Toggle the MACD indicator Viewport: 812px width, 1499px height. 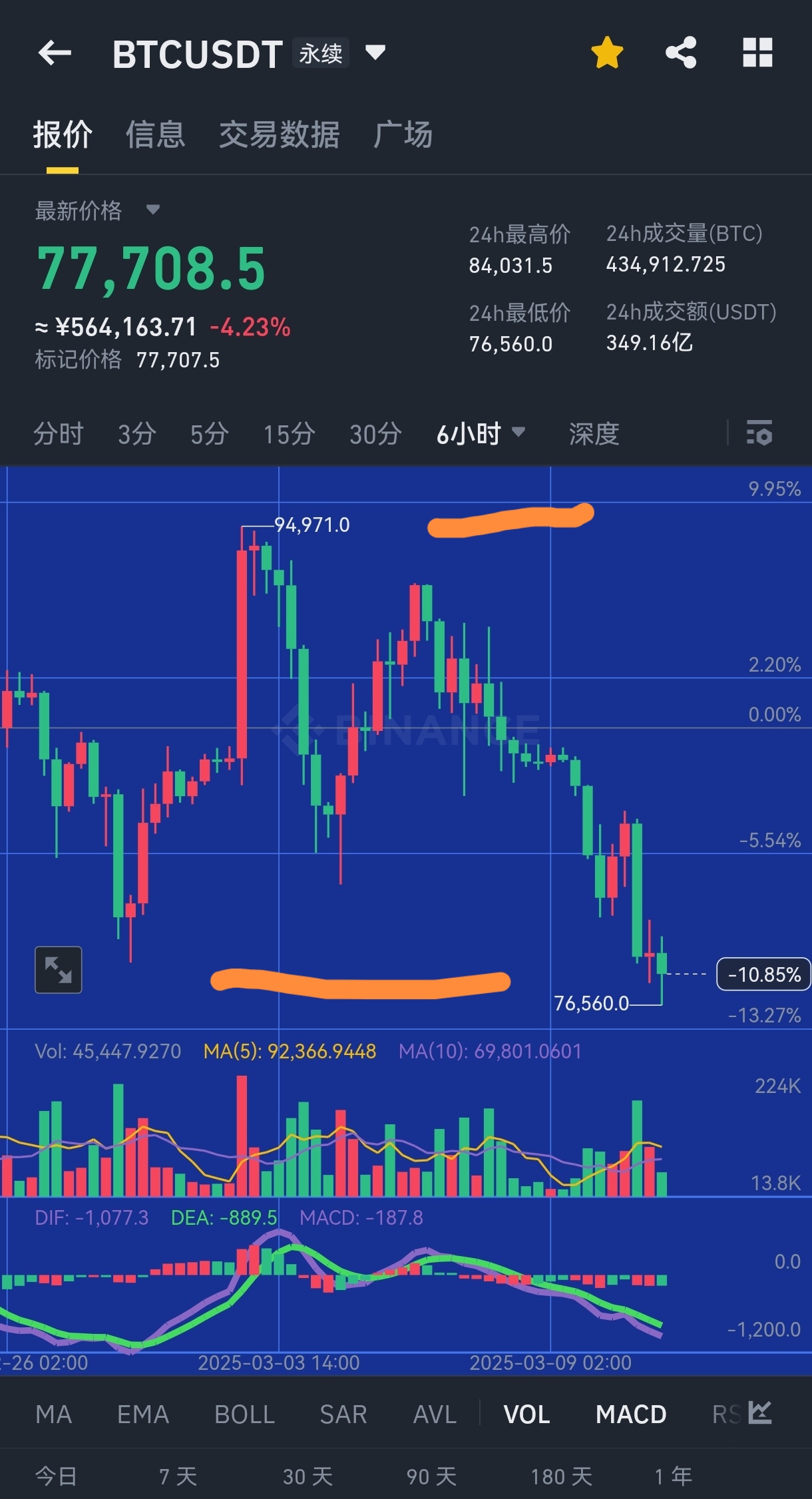point(631,1414)
